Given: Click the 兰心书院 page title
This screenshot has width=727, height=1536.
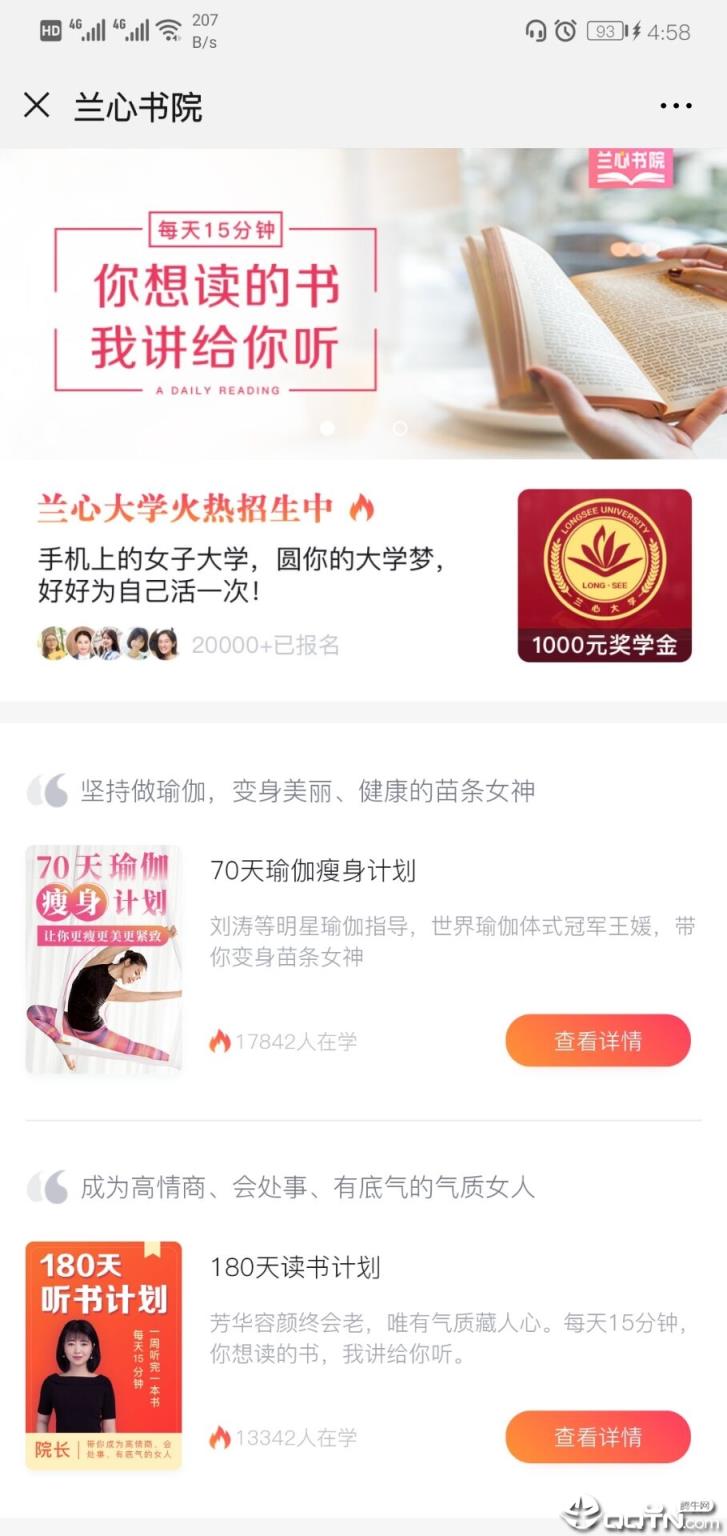Looking at the screenshot, I should pos(138,107).
